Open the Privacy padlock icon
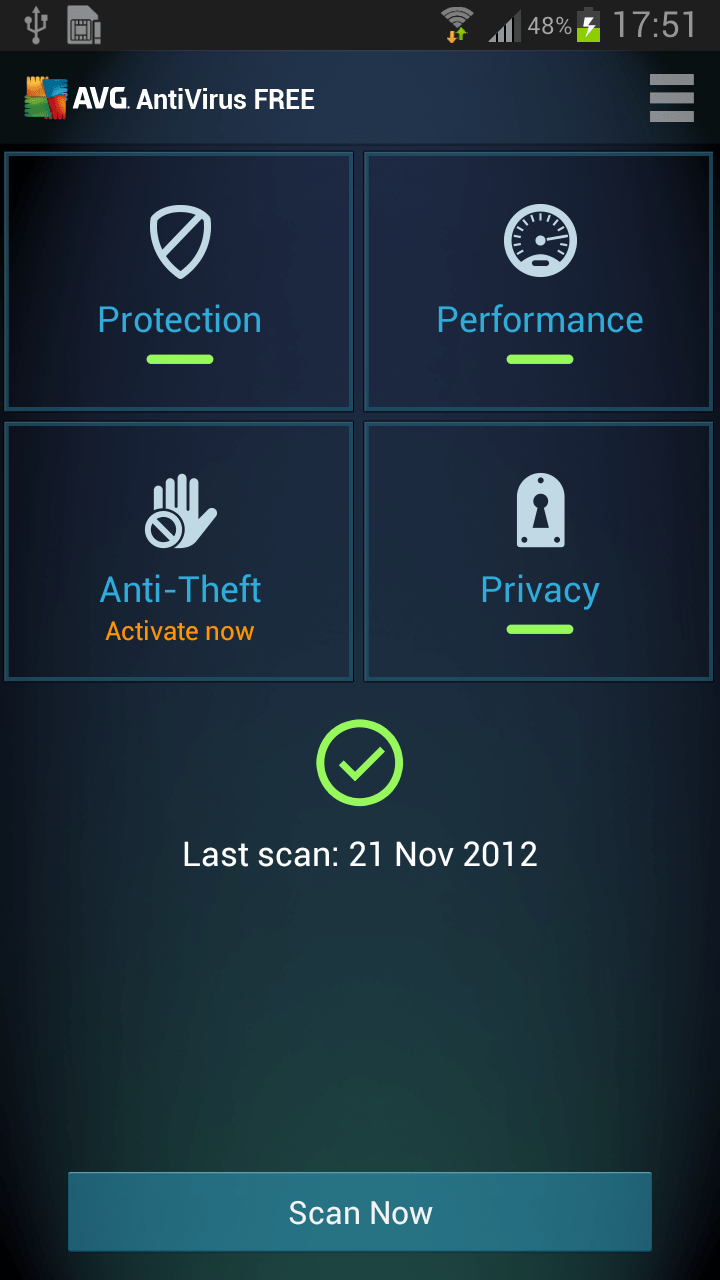The image size is (720, 1280). (539, 510)
